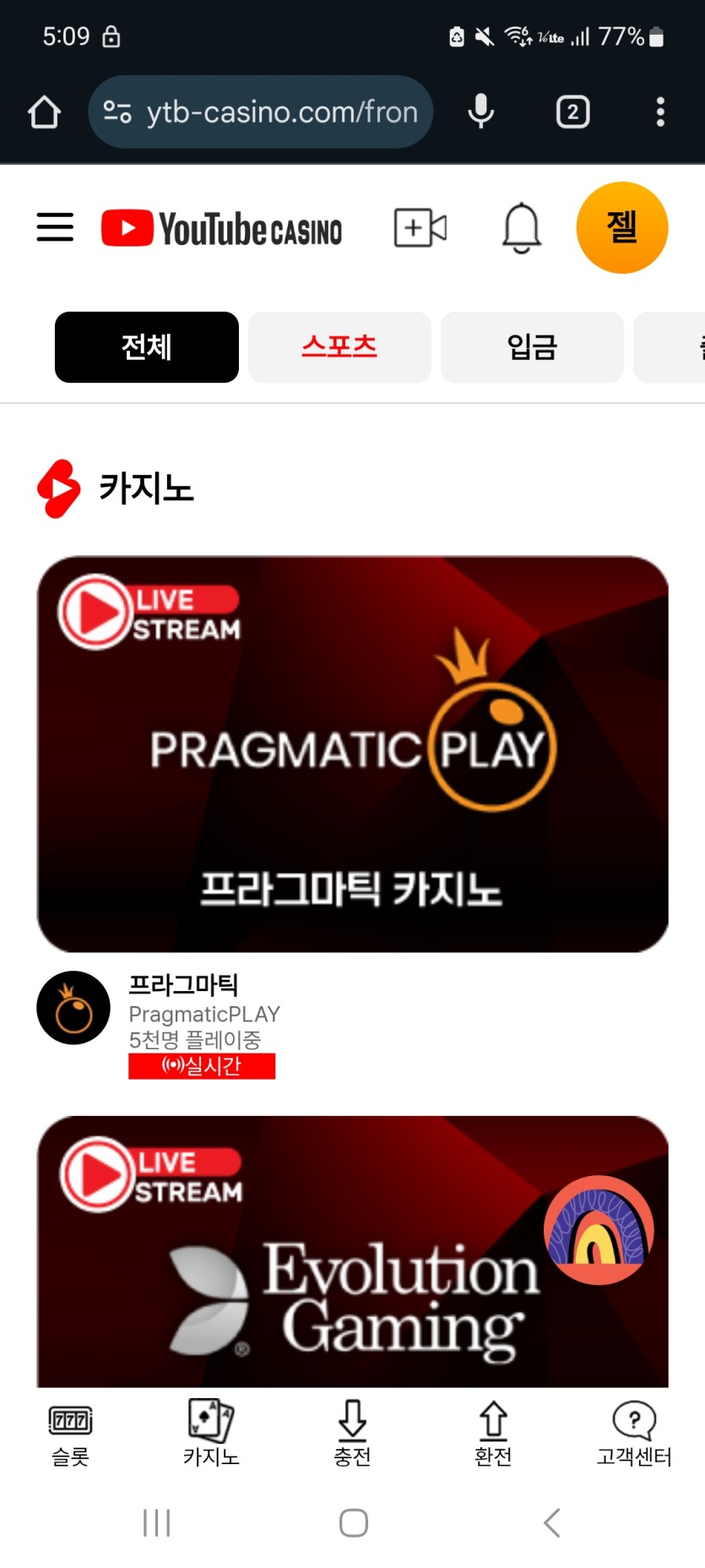Go to 슬롯 in bottom navigation
The image size is (705, 1568).
70,1433
